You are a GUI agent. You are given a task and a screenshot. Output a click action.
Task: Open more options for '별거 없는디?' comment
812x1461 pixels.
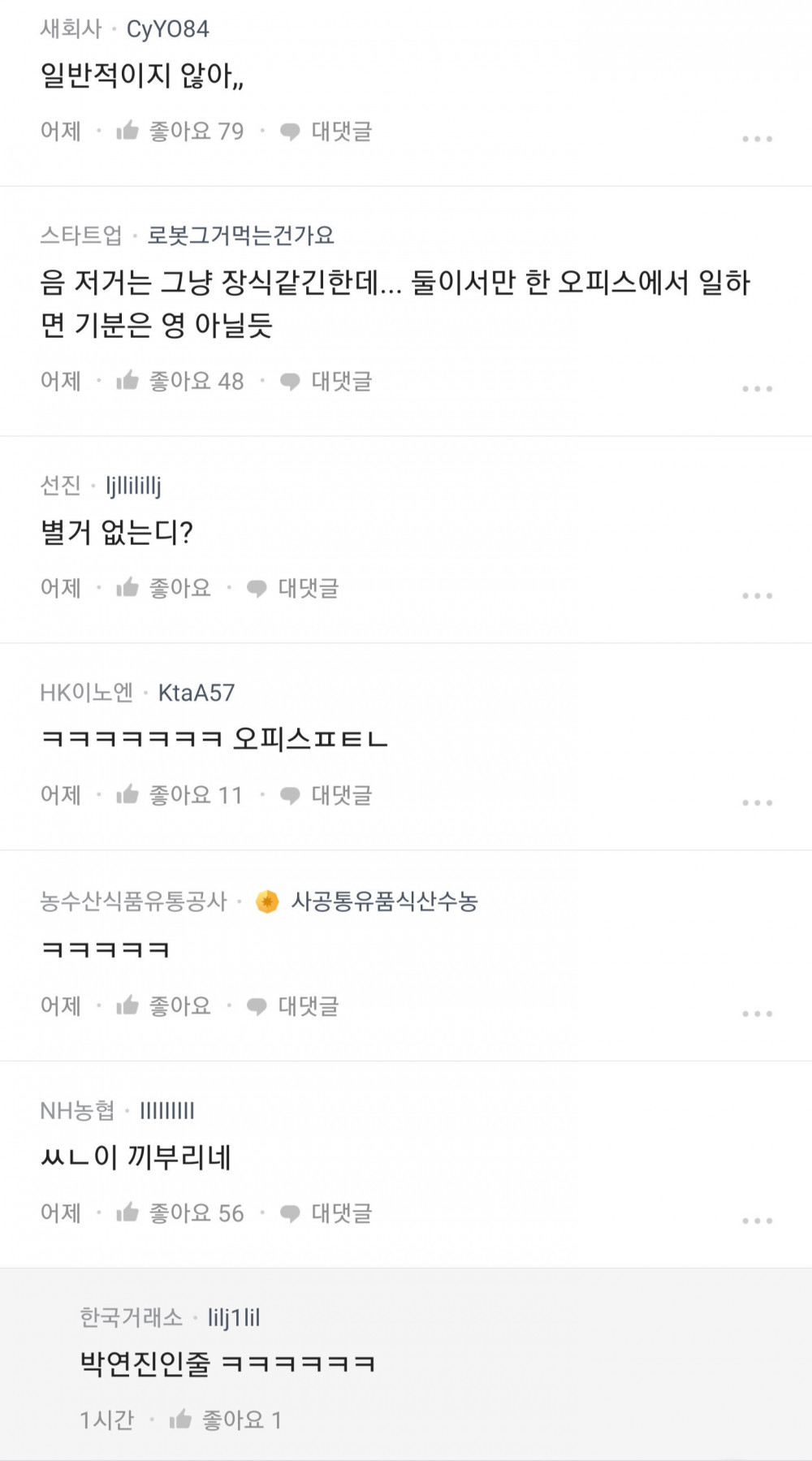click(757, 596)
